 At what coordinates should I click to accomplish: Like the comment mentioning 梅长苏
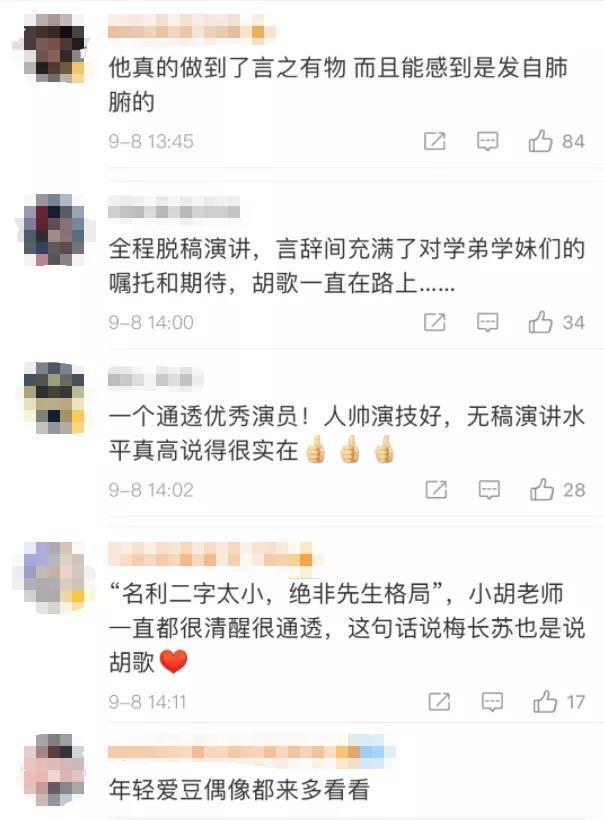(x=545, y=702)
